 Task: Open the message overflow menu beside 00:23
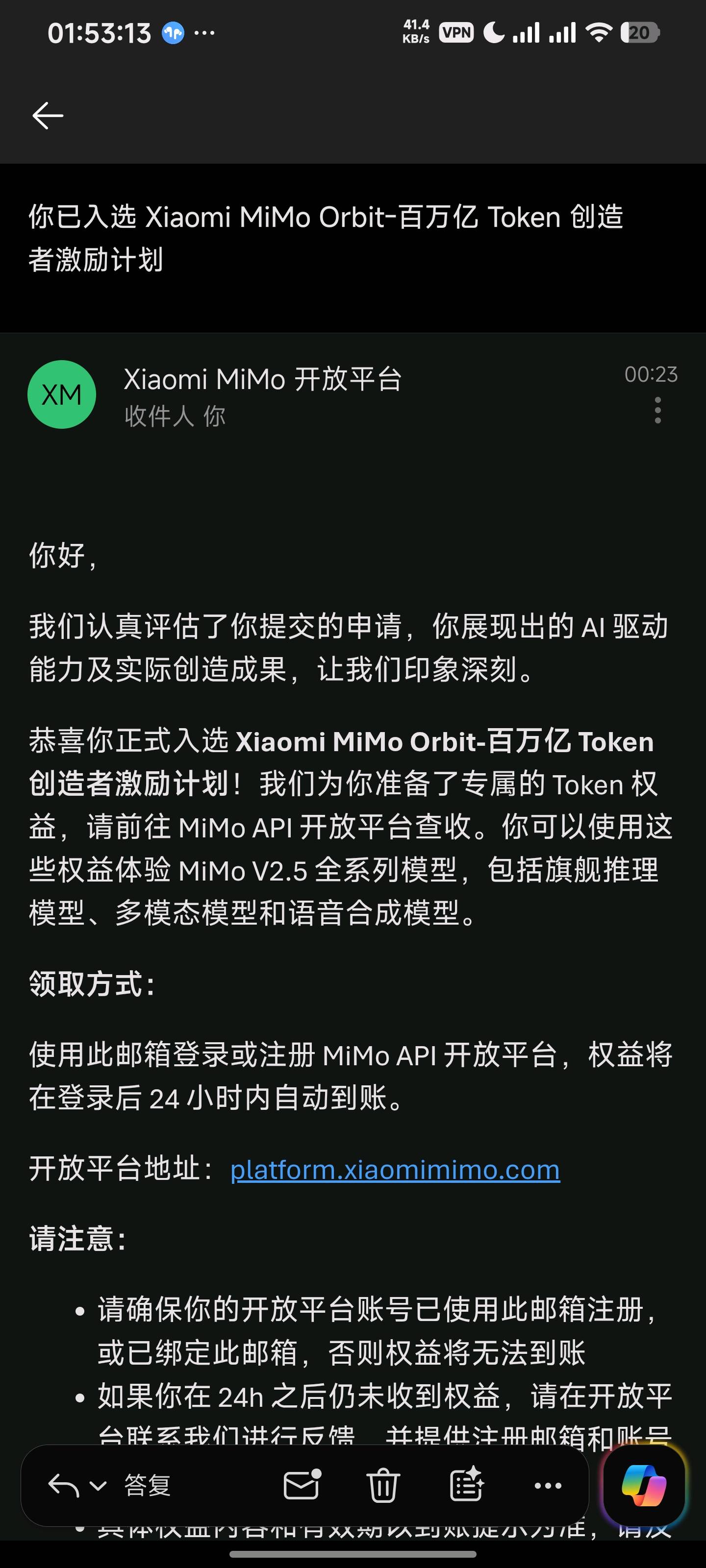click(657, 410)
